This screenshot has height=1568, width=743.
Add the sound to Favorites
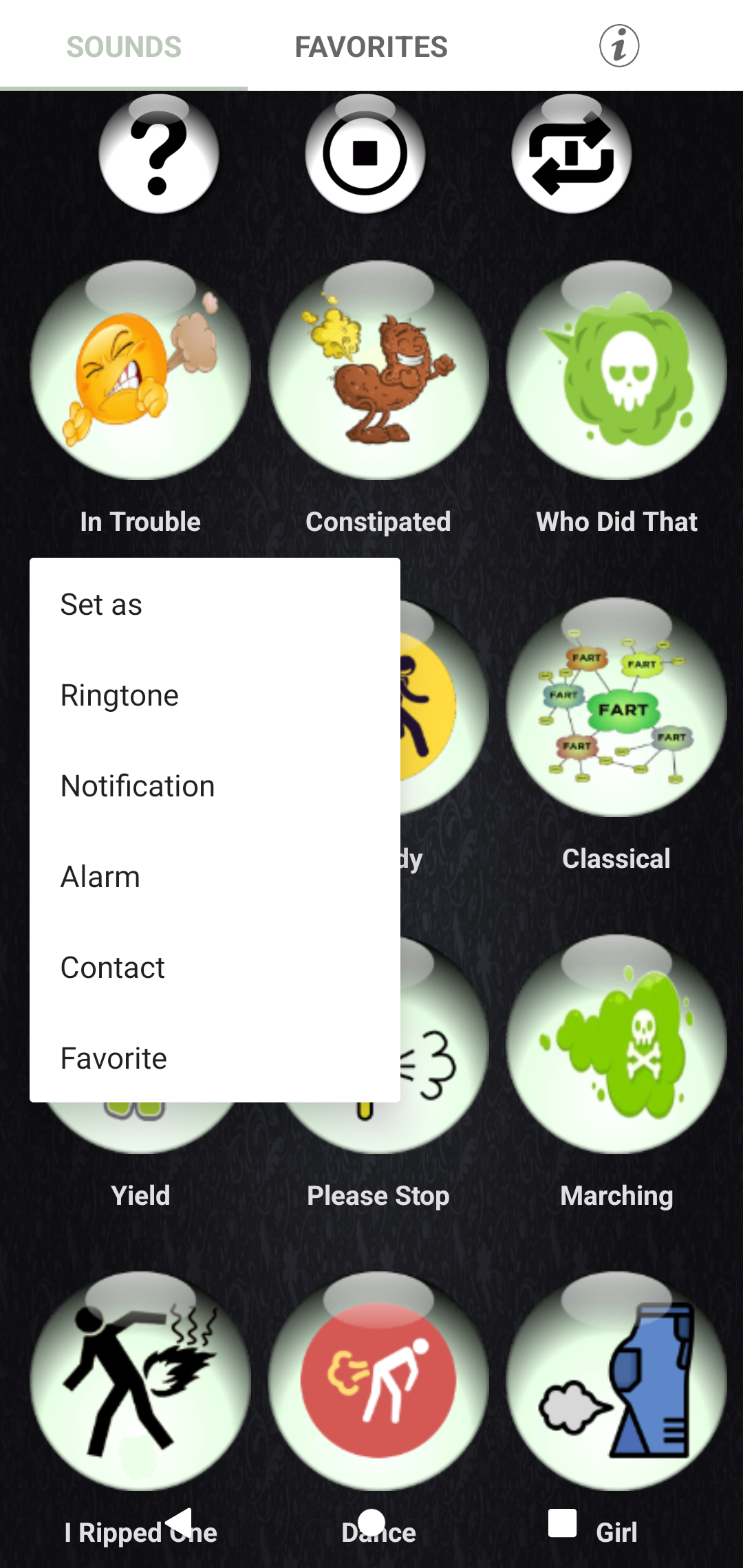114,1058
